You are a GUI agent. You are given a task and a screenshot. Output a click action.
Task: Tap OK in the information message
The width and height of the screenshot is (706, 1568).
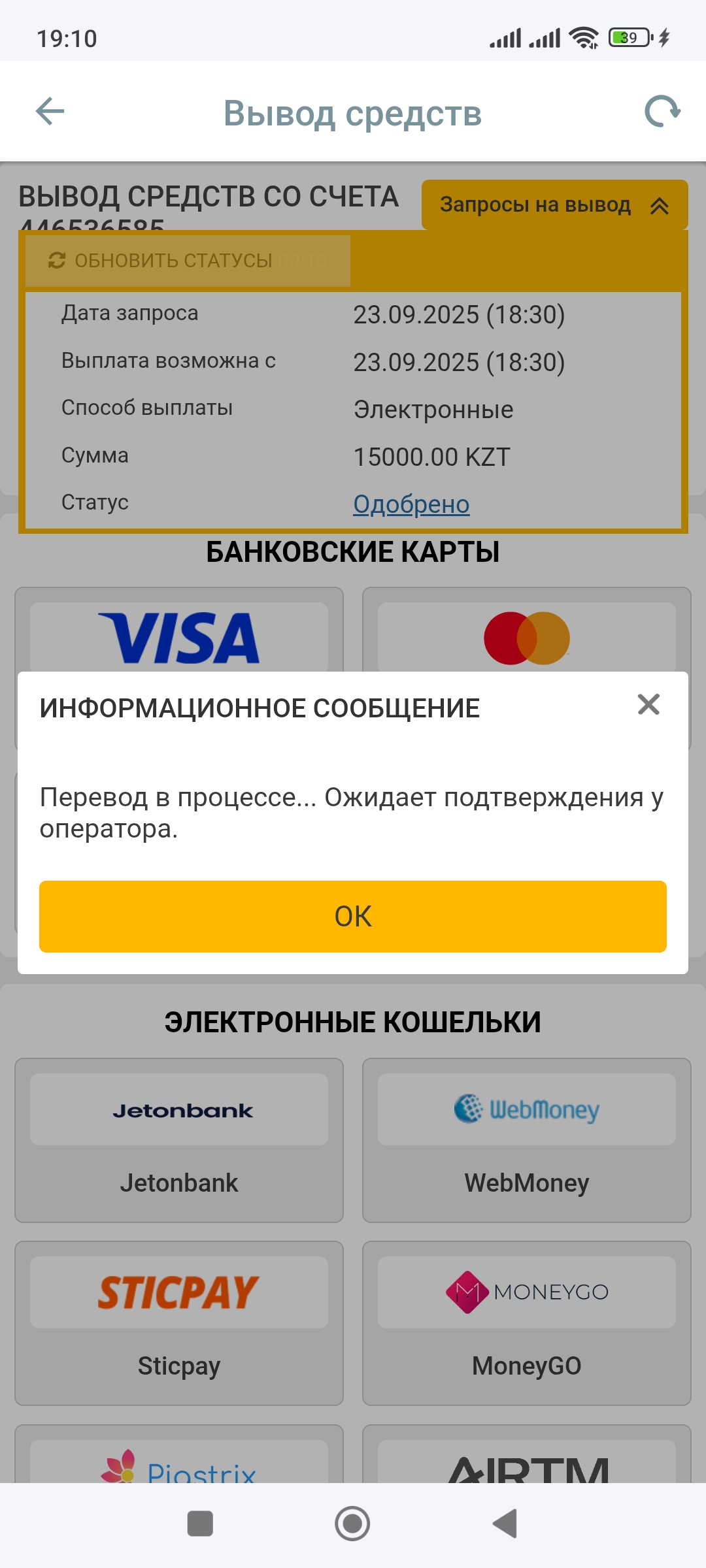point(353,916)
